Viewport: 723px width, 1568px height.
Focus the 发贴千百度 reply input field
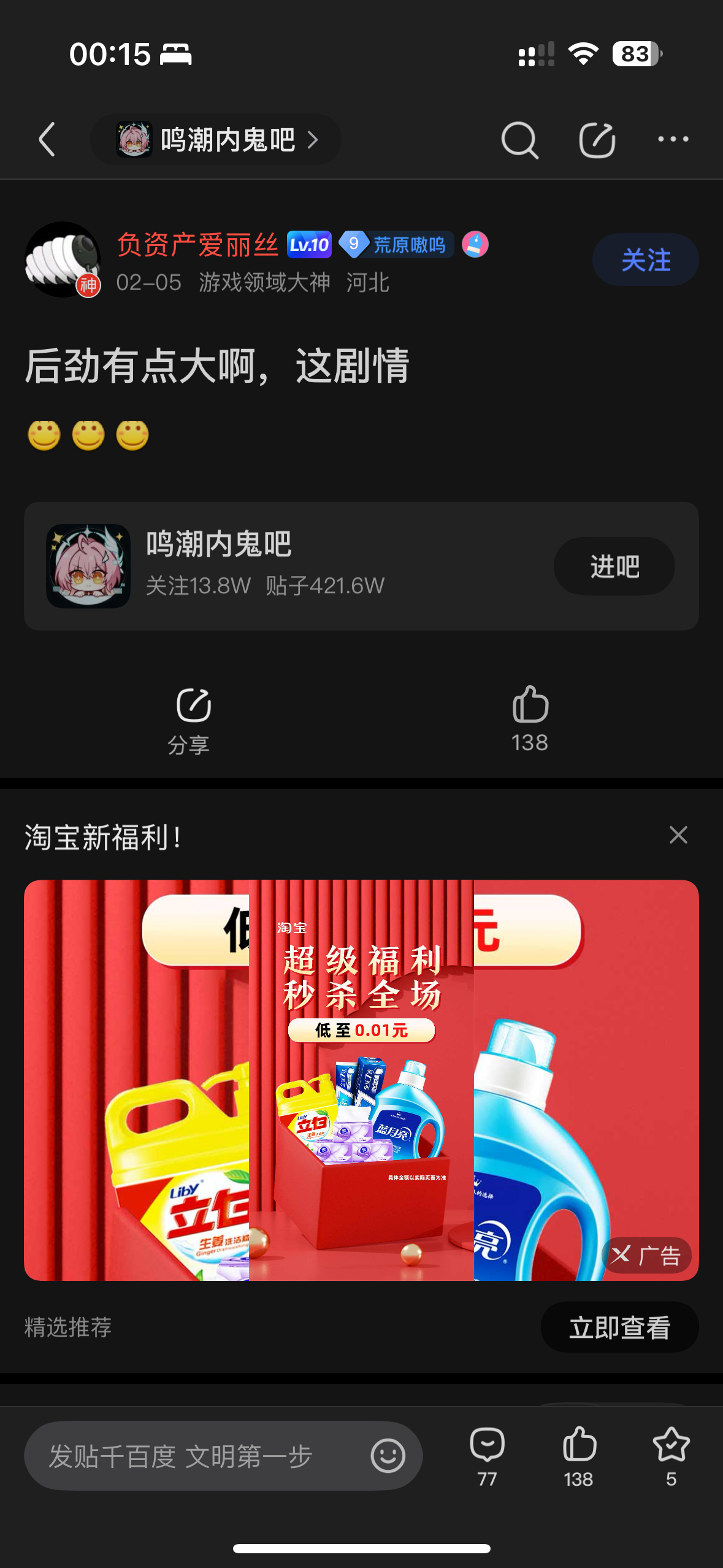coord(196,1456)
